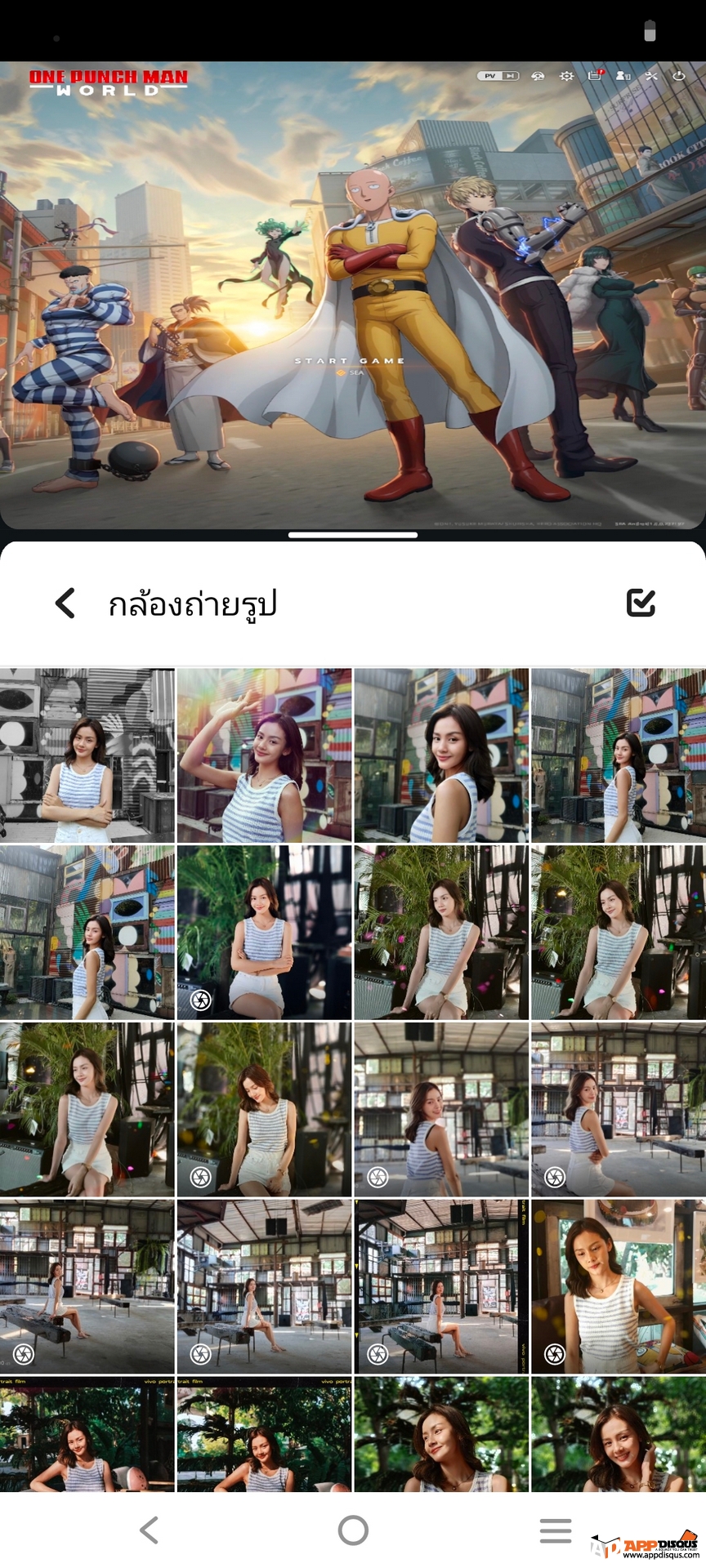This screenshot has width=706, height=1568.
Task: Open the first photo in the third row
Action: 87,1109
